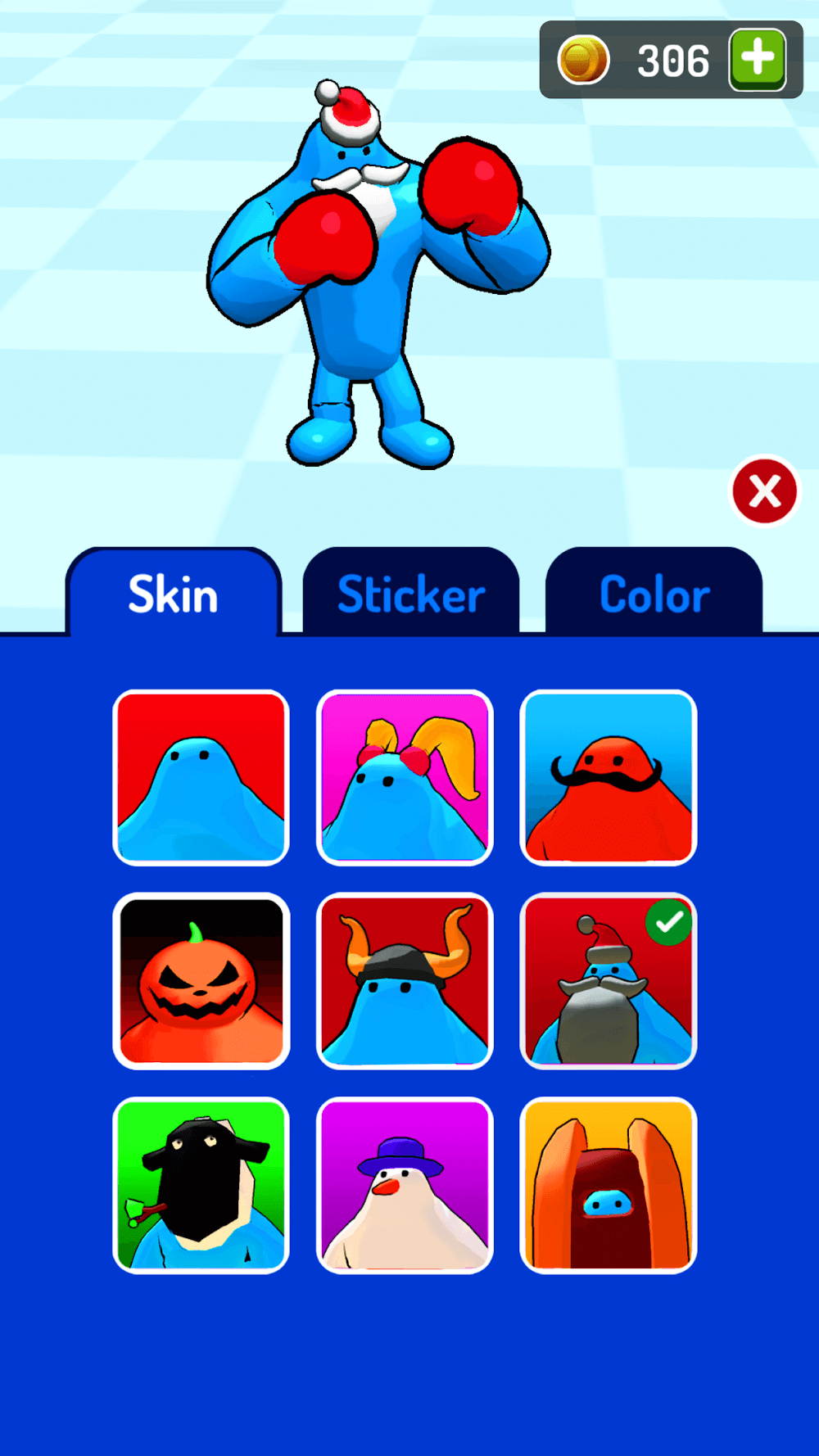Tap the selected Santa hat skin
The width and height of the screenshot is (819, 1456).
click(608, 980)
